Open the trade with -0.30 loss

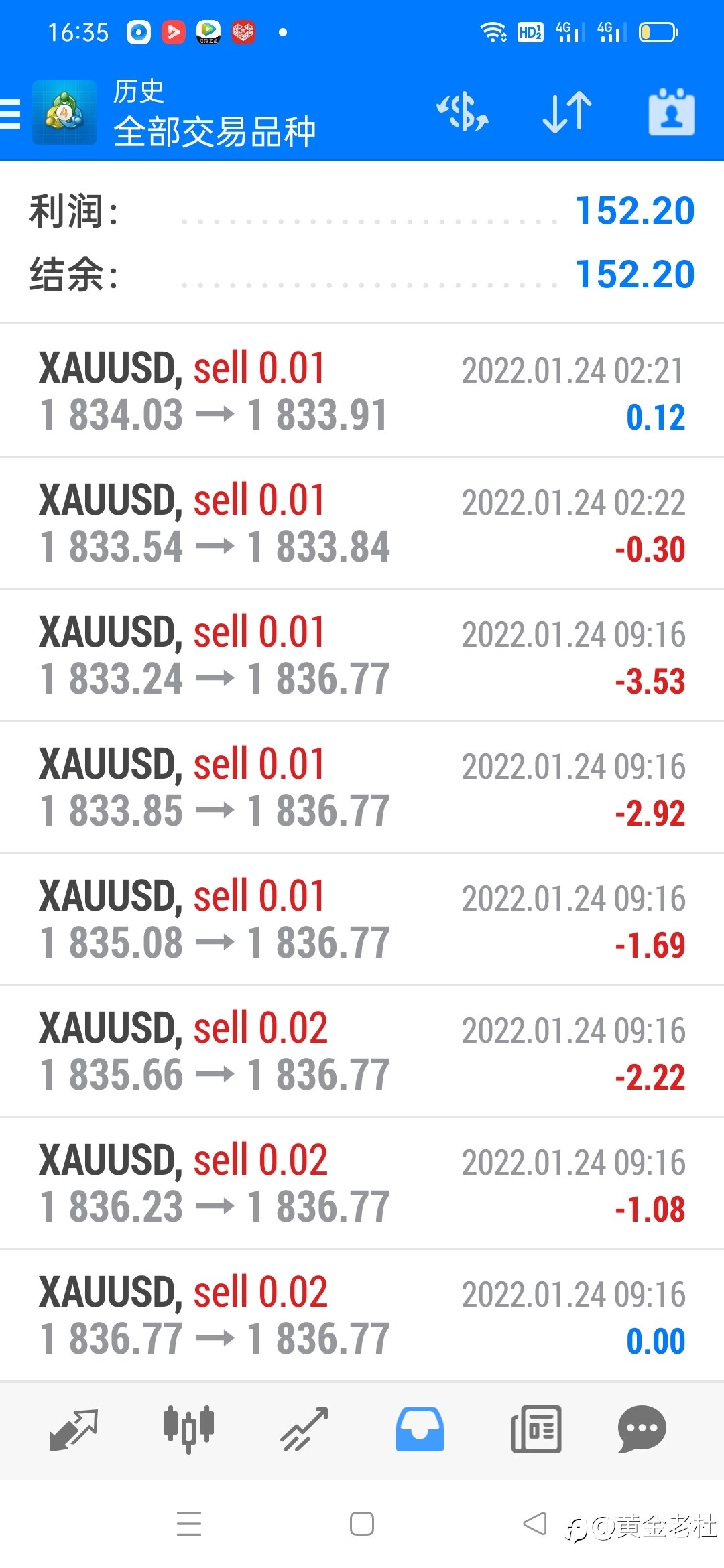tap(362, 523)
